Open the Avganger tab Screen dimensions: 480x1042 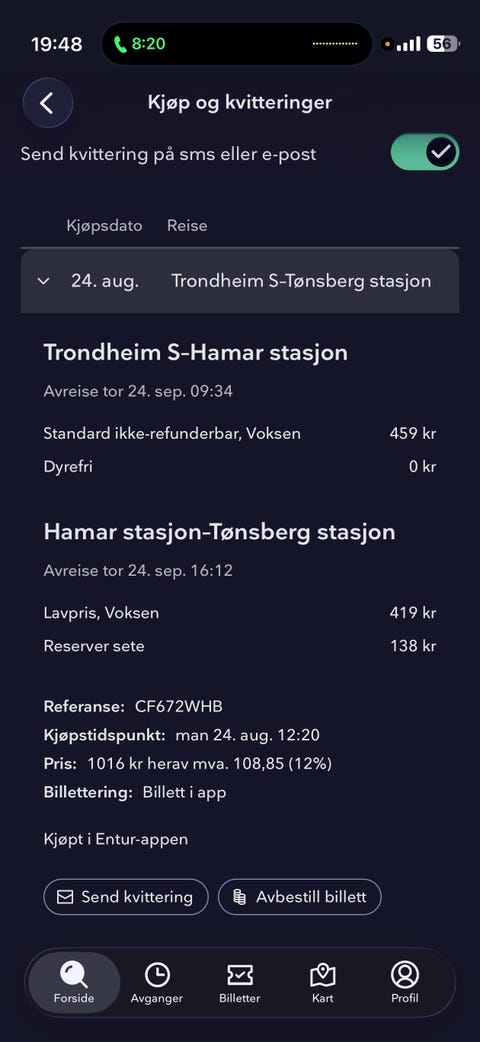(157, 983)
